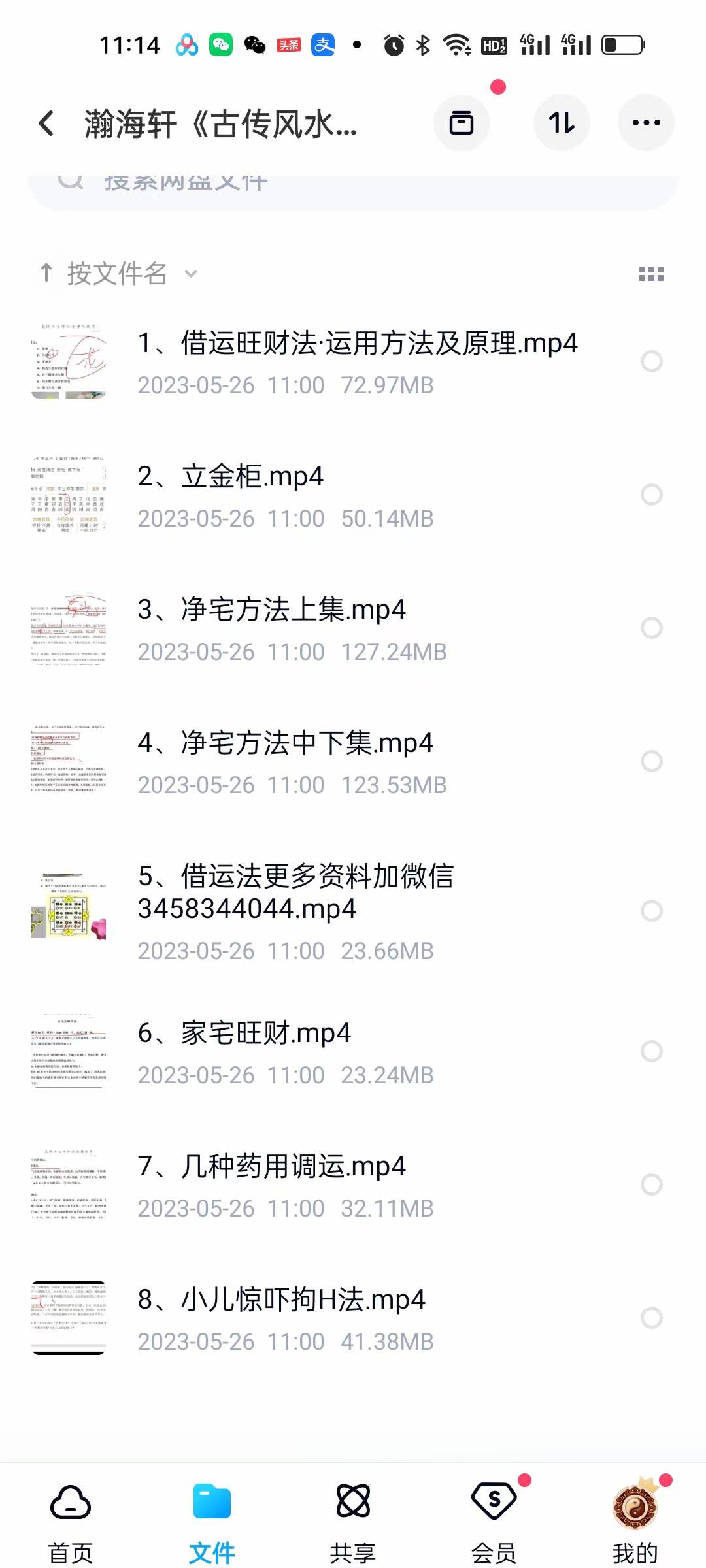Tap the back arrow in the title bar
This screenshot has width=706, height=1568.
tap(46, 123)
